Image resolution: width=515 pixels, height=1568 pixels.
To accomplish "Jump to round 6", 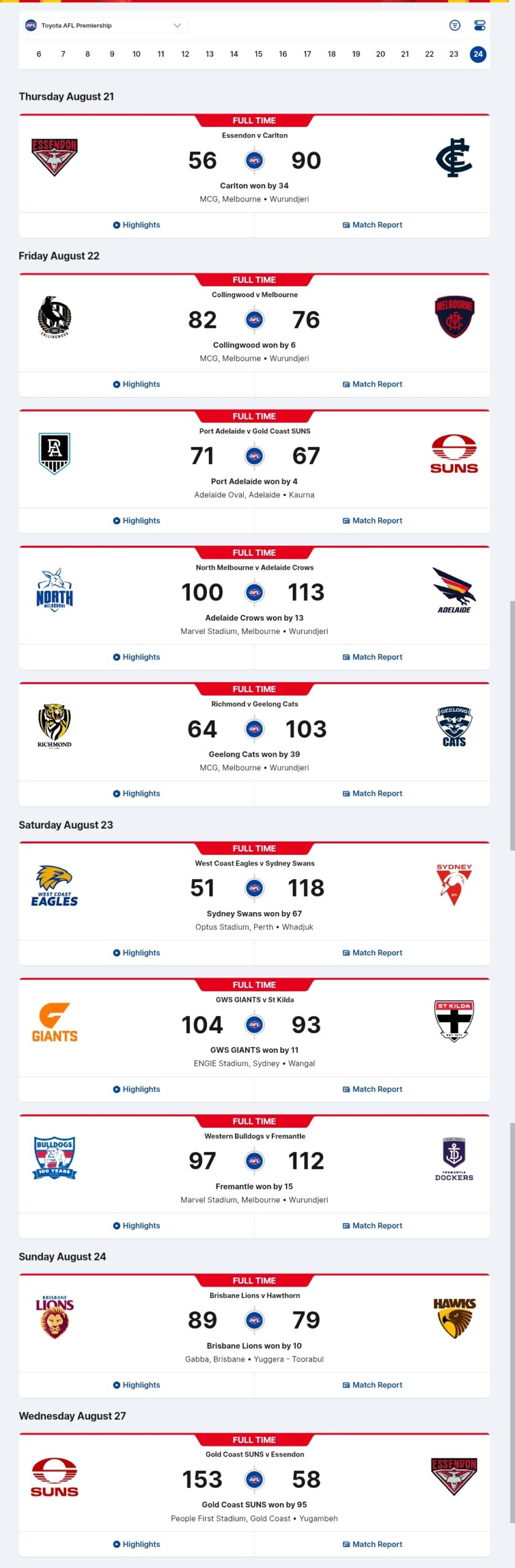I will [39, 54].
